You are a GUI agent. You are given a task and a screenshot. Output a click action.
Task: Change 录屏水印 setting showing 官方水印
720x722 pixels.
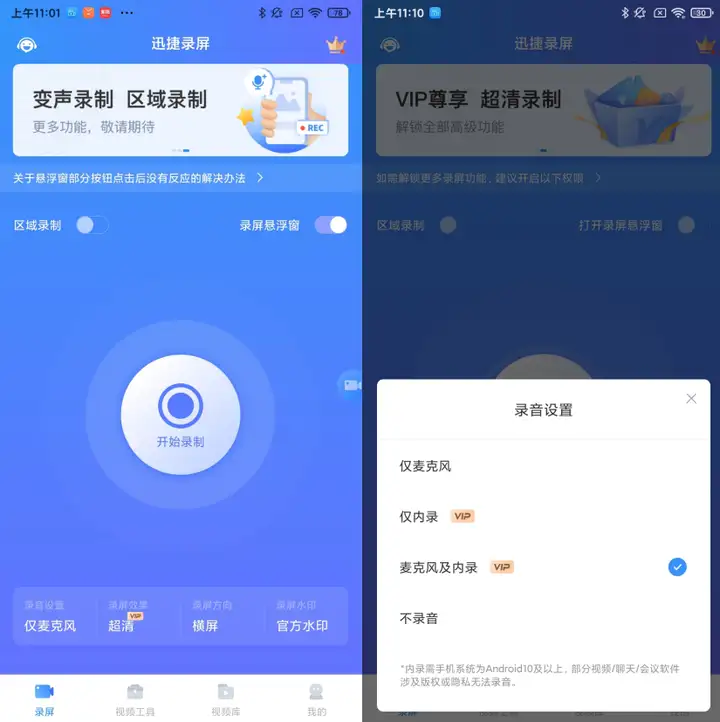click(302, 618)
